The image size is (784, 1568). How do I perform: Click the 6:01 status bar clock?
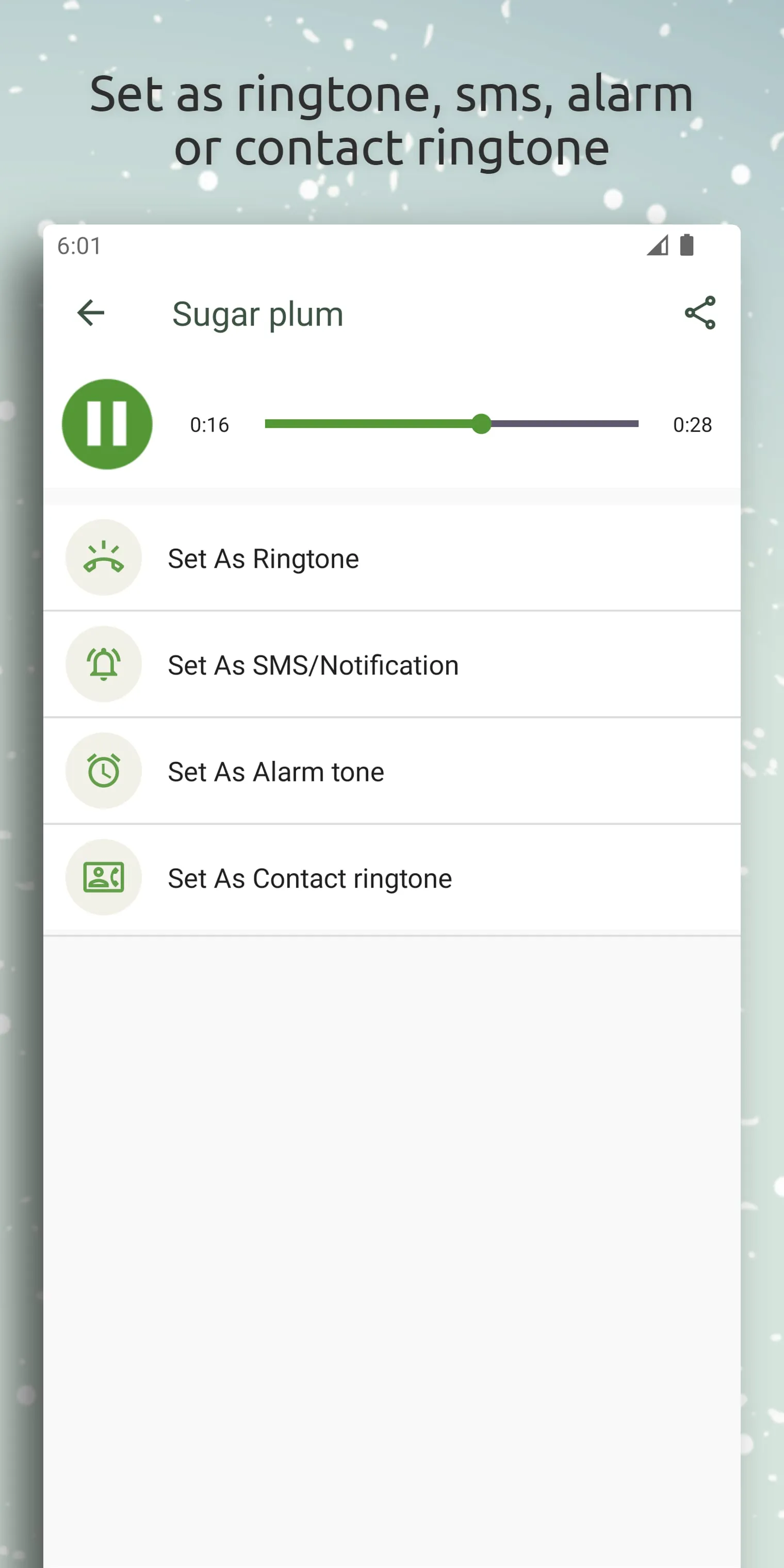(x=78, y=246)
